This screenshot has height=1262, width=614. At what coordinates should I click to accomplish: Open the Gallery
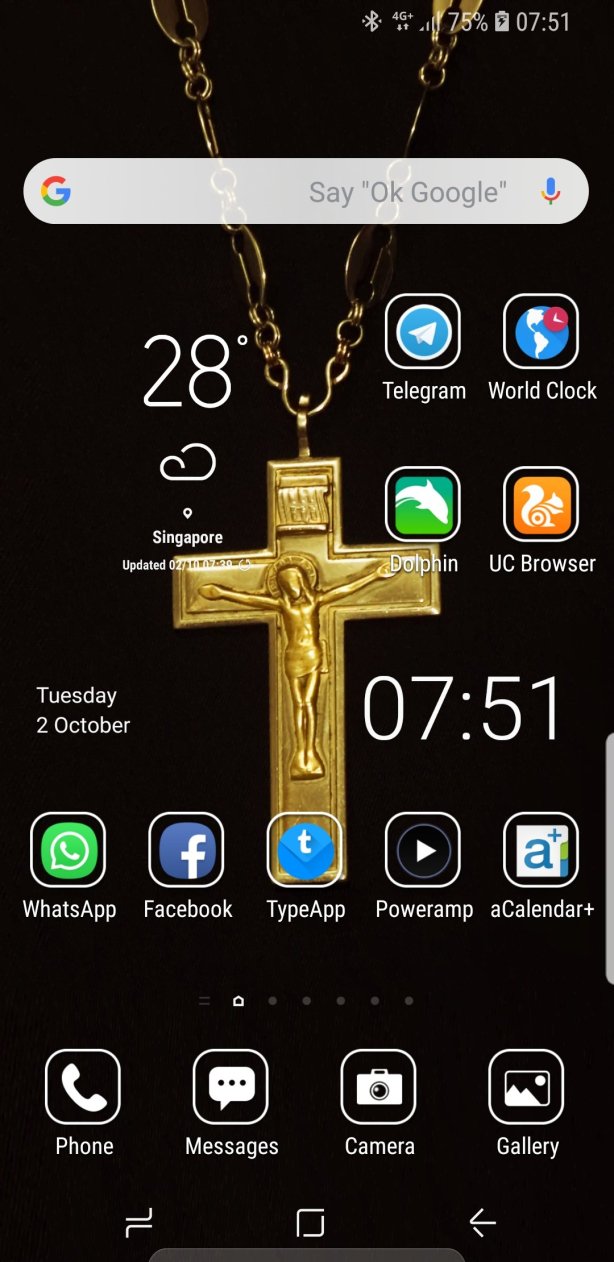(527, 1087)
